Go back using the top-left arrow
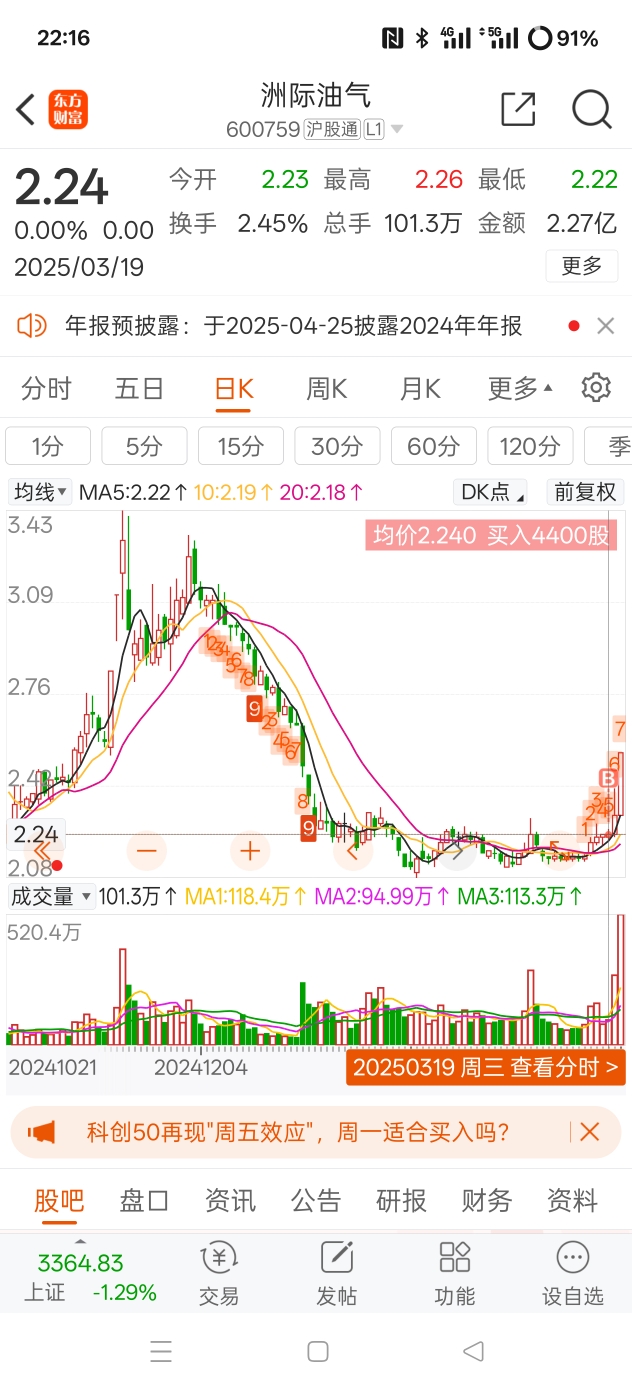Screen dimensions: 632x1390 point(26,110)
